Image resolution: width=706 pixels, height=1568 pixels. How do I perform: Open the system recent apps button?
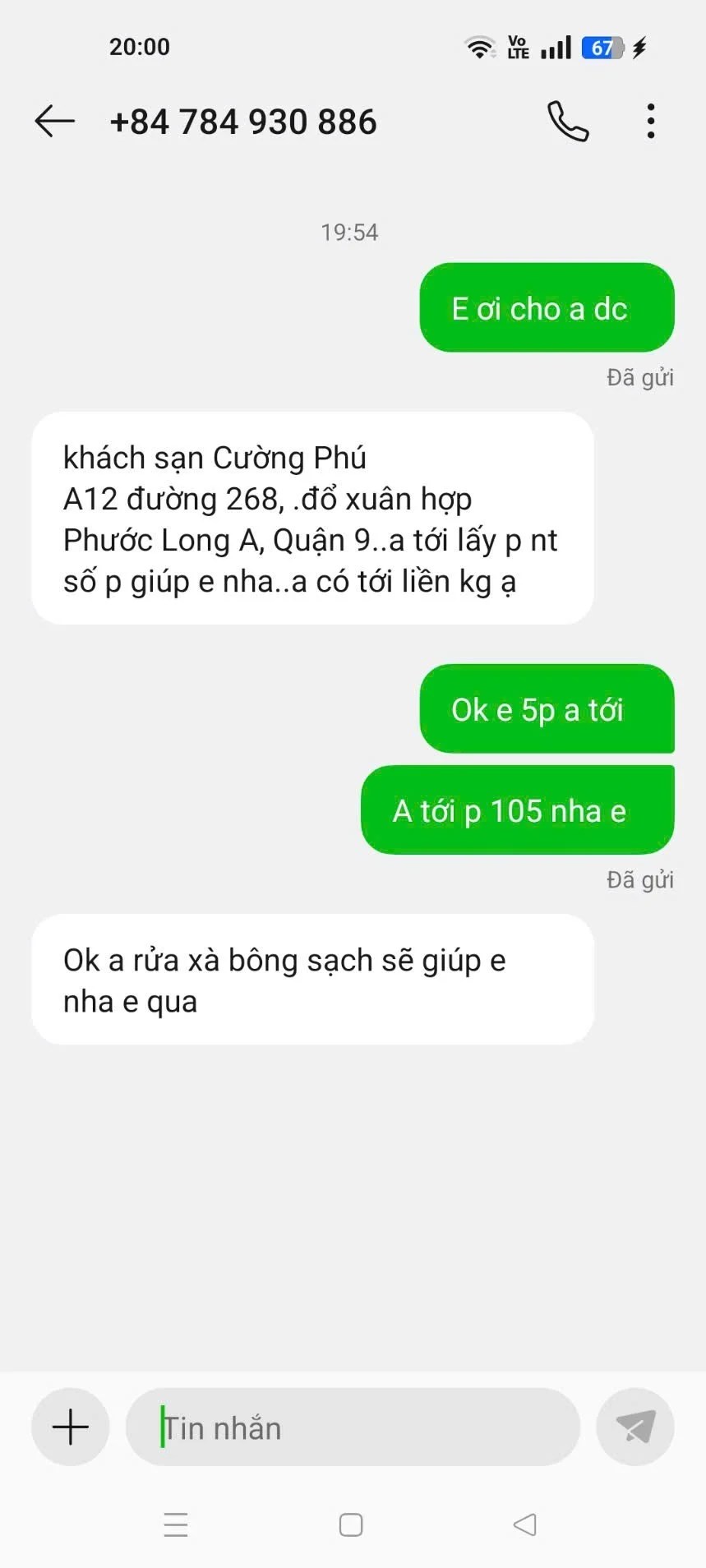(176, 1524)
